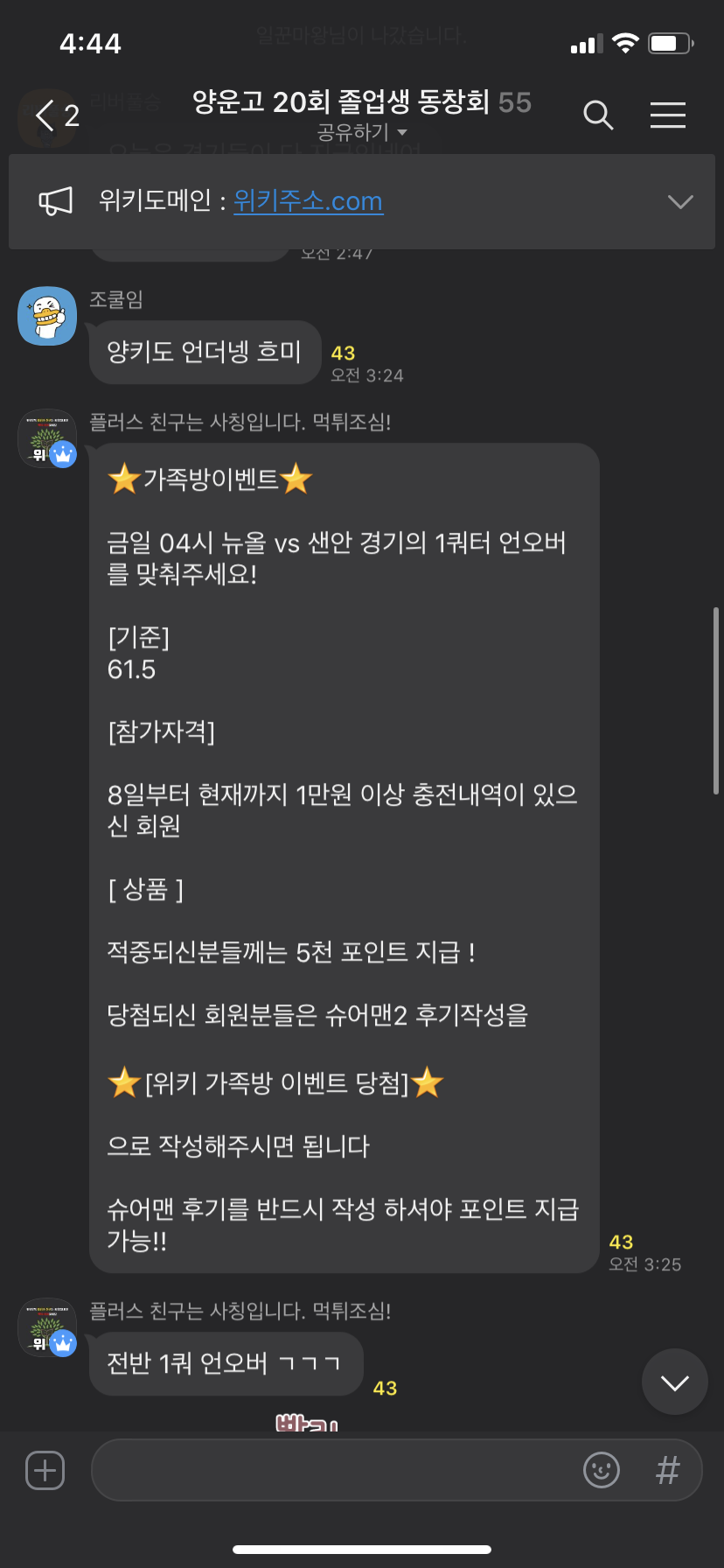724x1568 pixels.
Task: Go back to the chat list
Action: point(54,115)
